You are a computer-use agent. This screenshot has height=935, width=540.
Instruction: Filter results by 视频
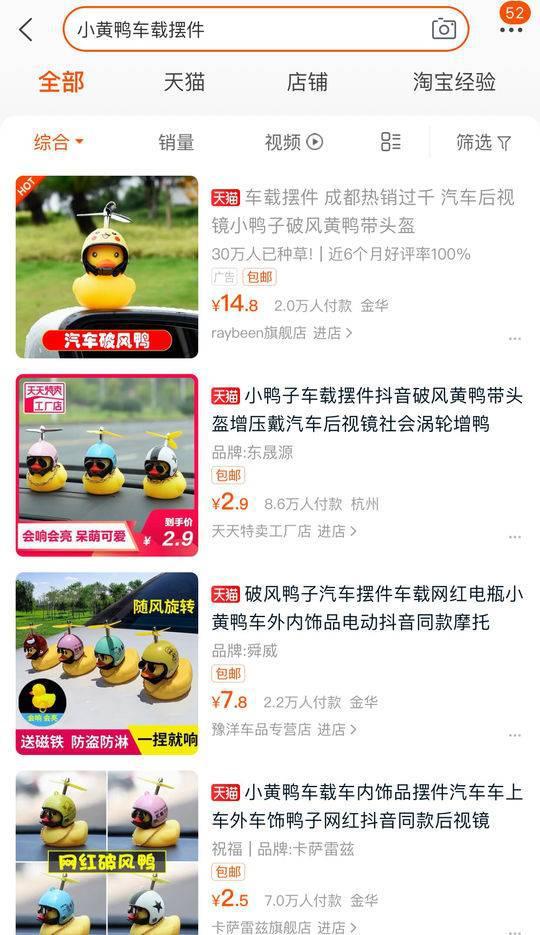coord(294,142)
